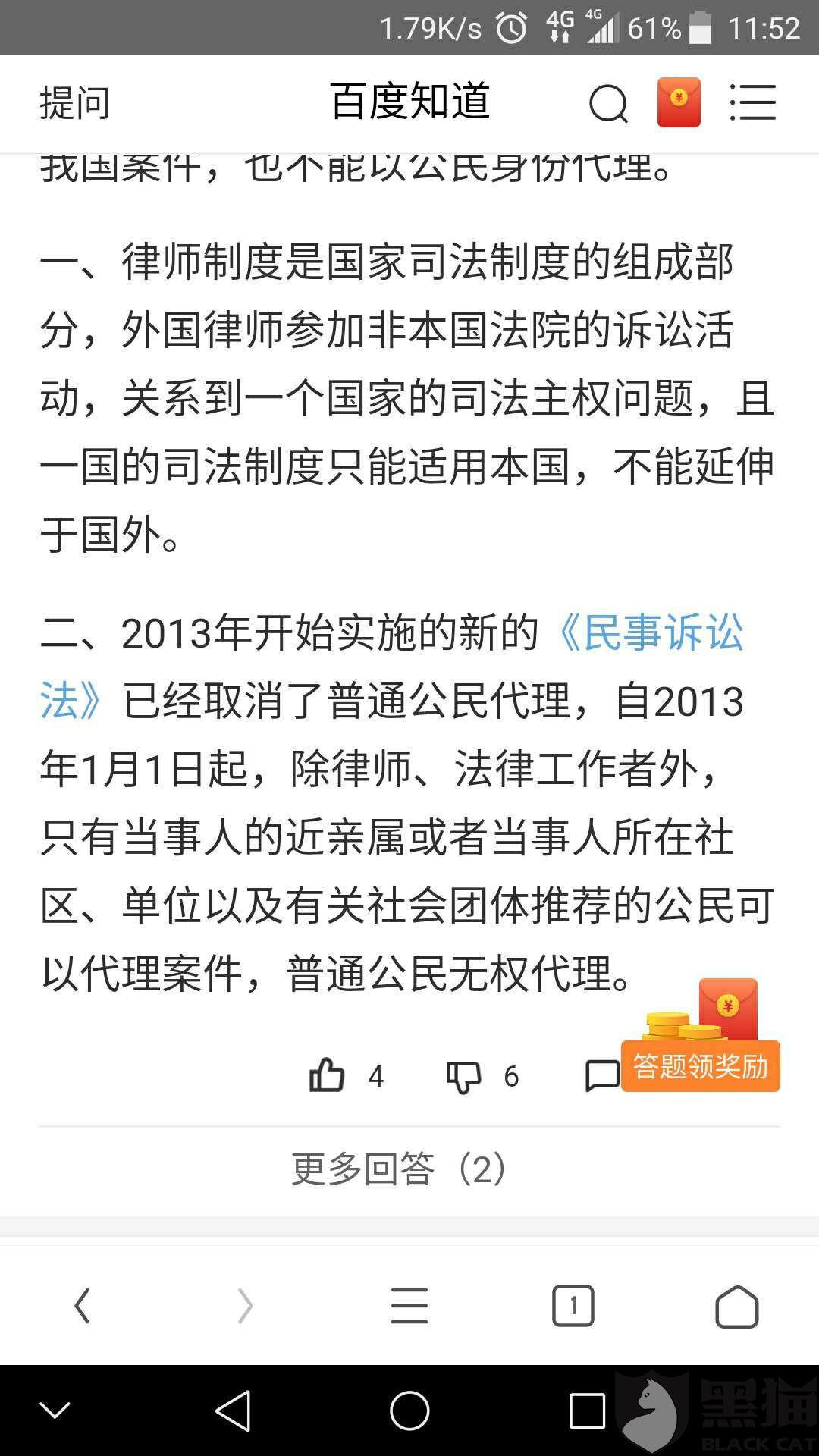Open the search icon in header

(608, 104)
